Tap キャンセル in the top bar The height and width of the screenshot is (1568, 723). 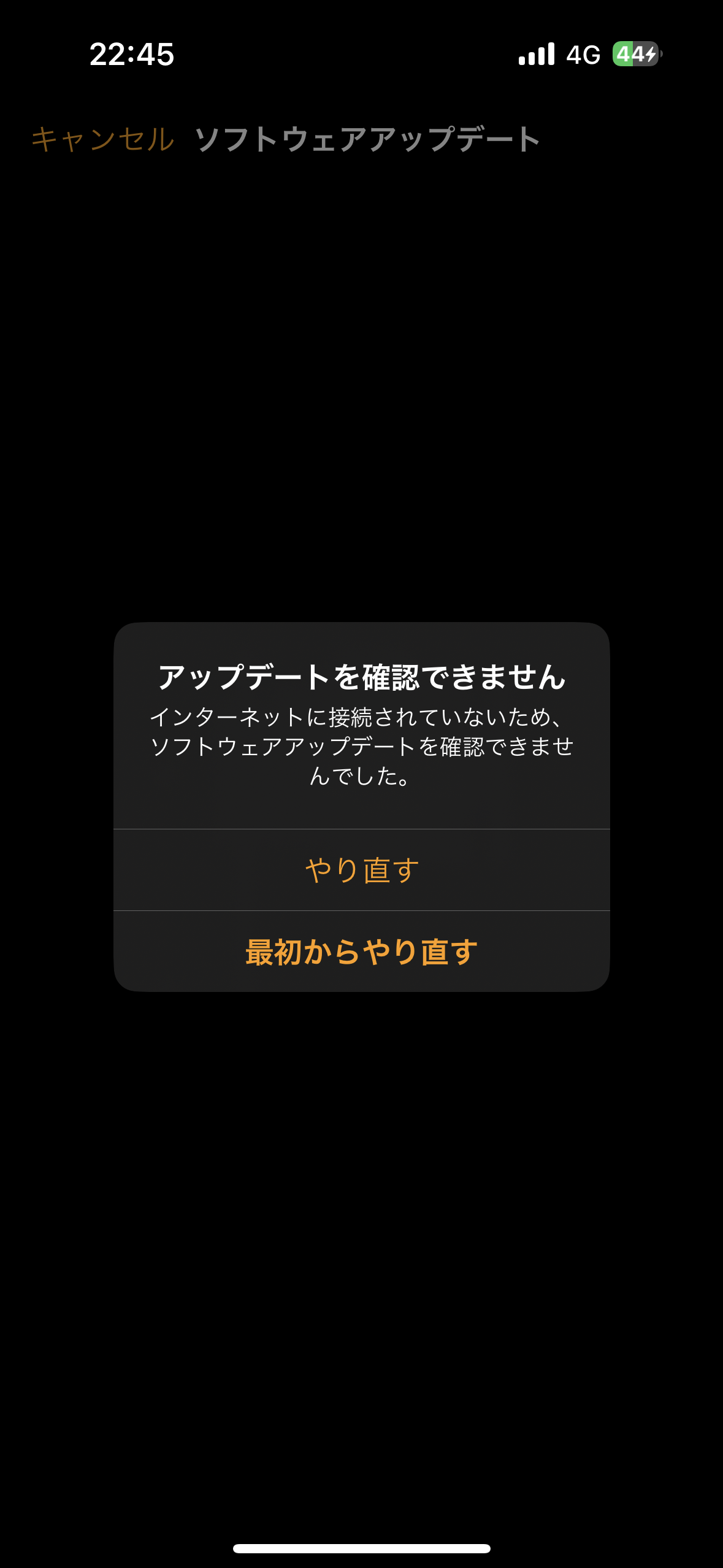click(103, 139)
